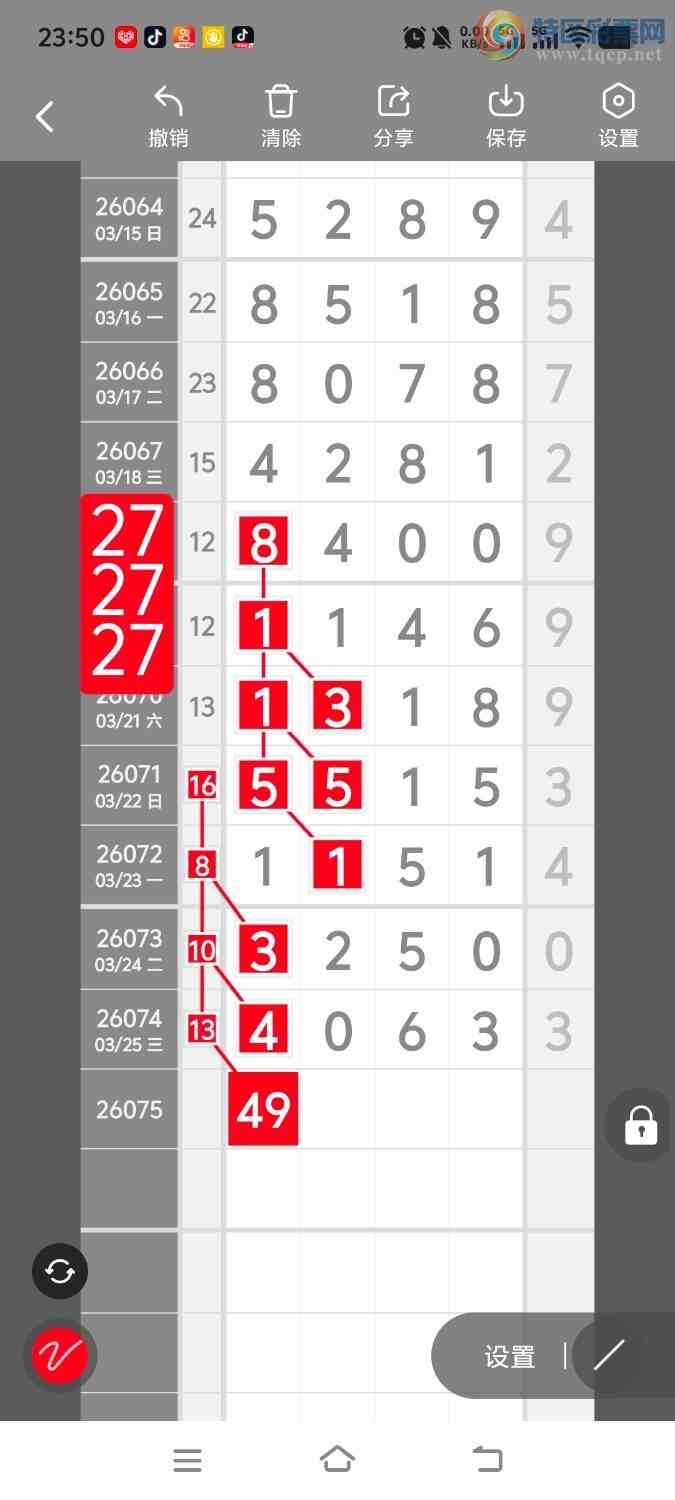Toggle the lock icon on the right
The image size is (675, 1500).
[x=640, y=1125]
